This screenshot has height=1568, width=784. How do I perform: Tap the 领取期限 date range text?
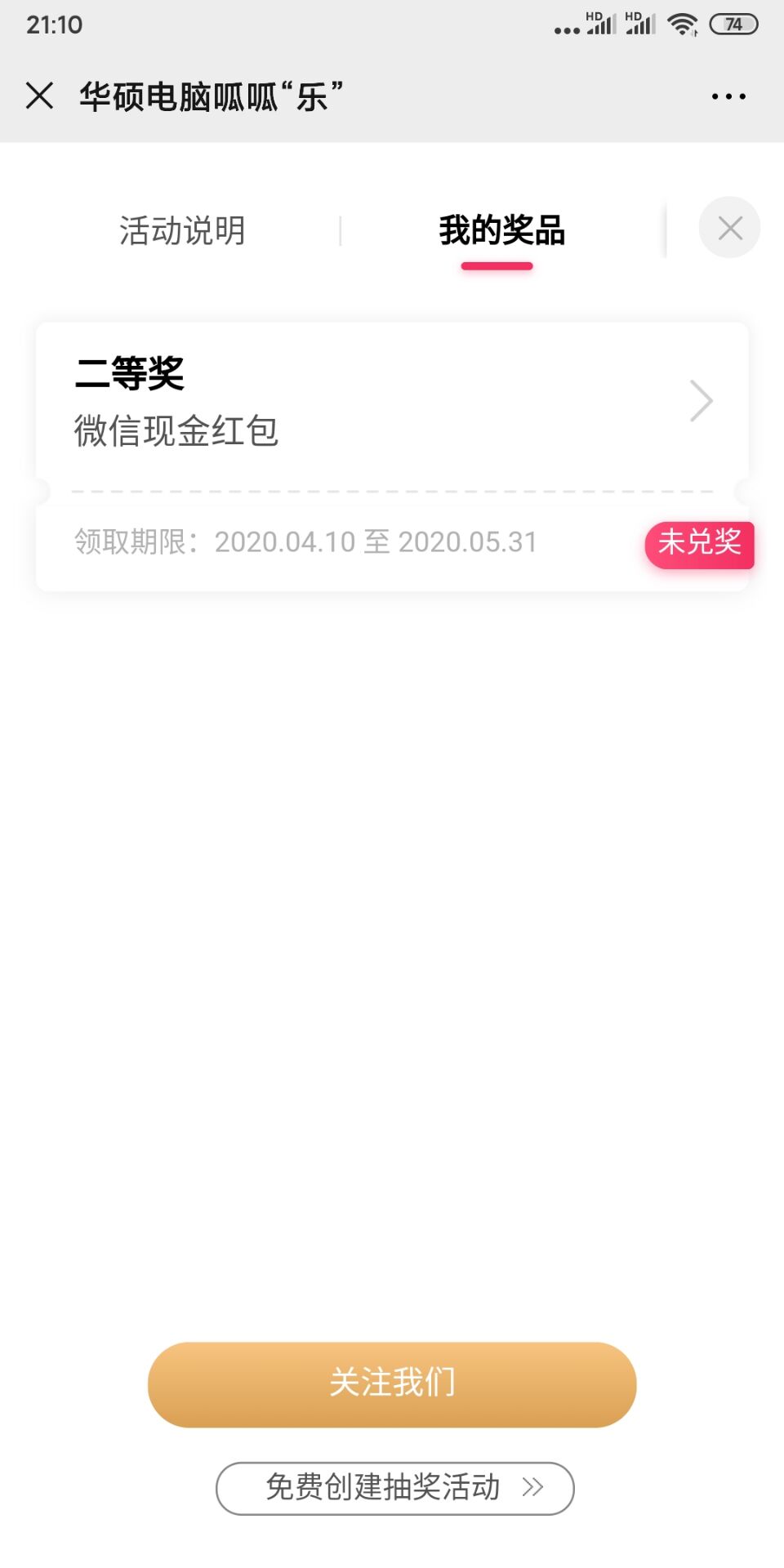[x=304, y=542]
